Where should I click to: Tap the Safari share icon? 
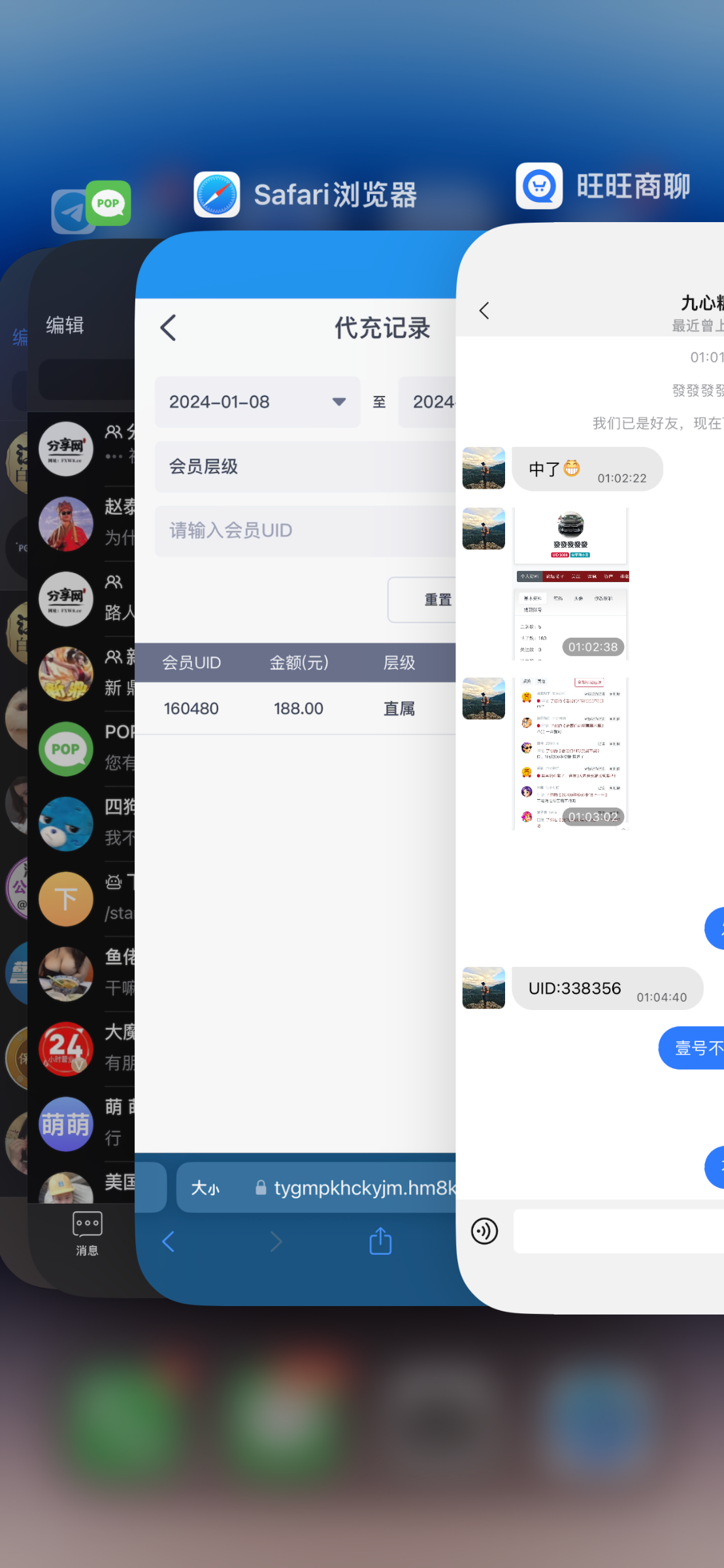(380, 1241)
